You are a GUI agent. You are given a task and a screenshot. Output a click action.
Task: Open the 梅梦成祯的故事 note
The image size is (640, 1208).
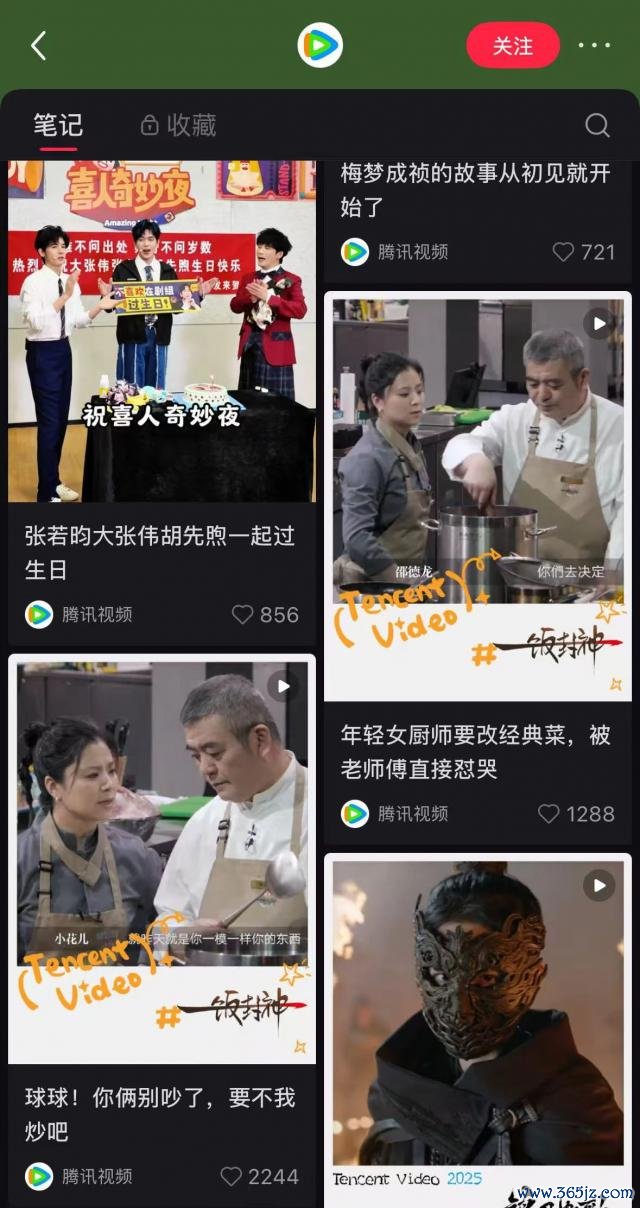pyautogui.click(x=476, y=190)
